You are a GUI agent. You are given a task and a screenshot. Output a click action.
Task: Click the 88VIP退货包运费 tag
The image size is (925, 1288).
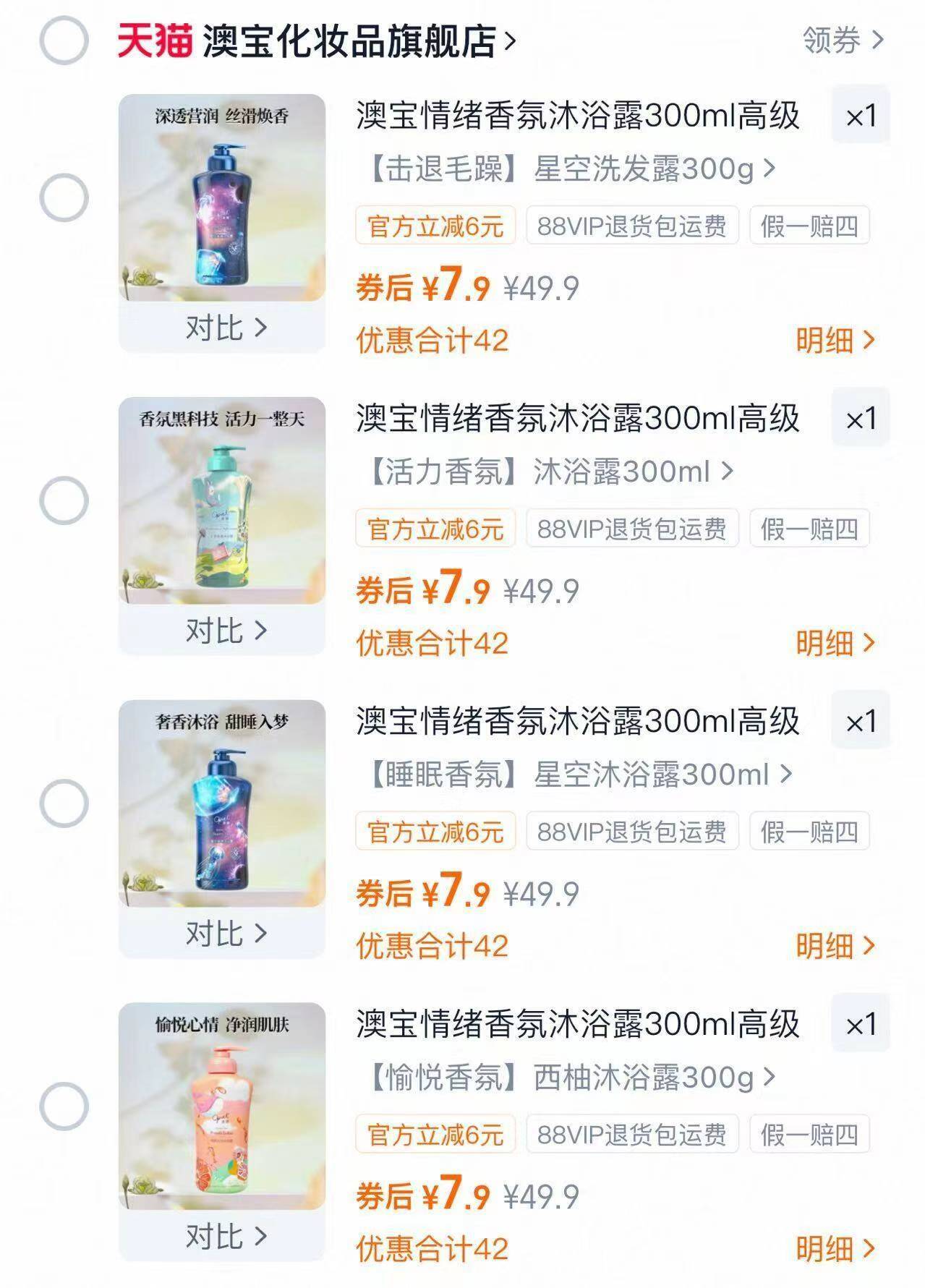[631, 226]
